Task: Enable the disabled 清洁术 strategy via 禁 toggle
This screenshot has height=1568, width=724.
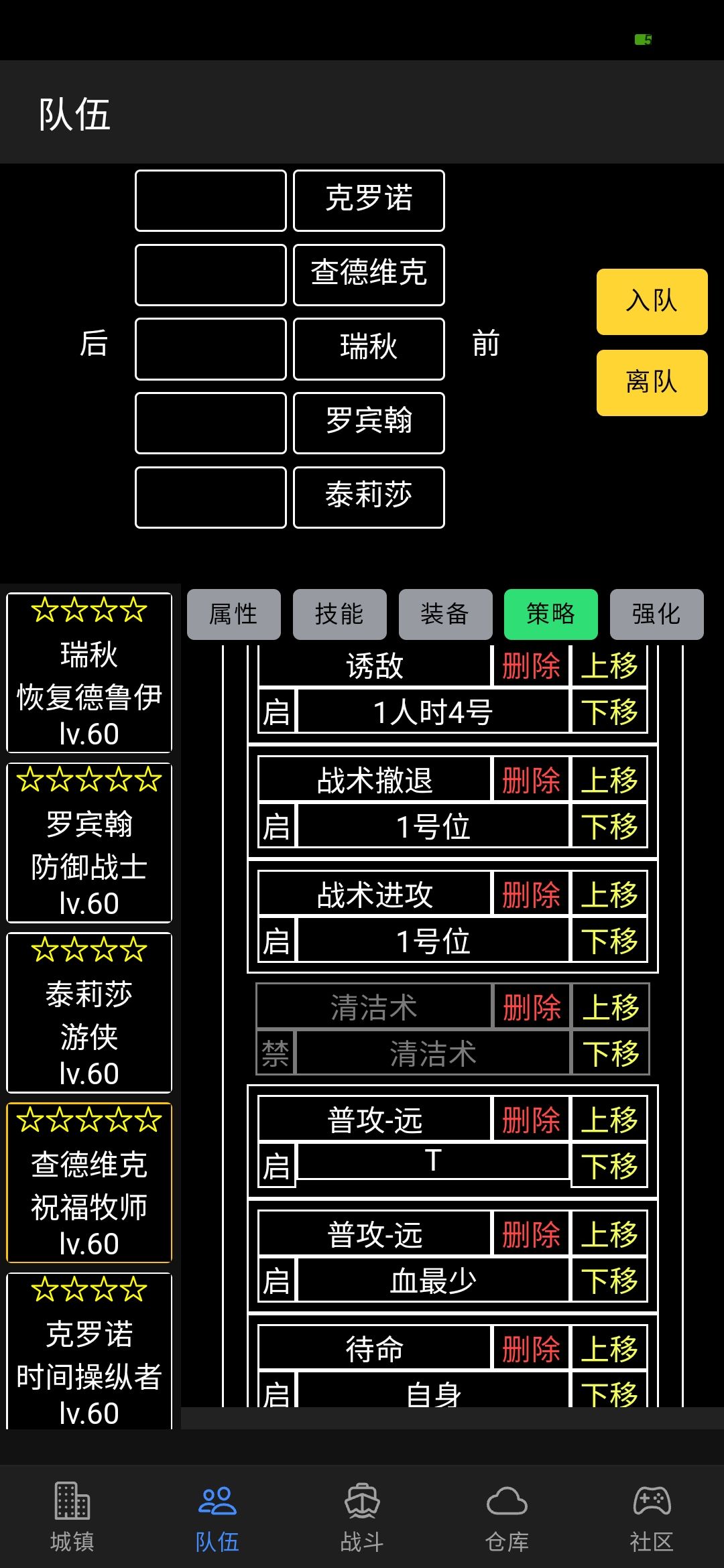Action: coord(277,1053)
